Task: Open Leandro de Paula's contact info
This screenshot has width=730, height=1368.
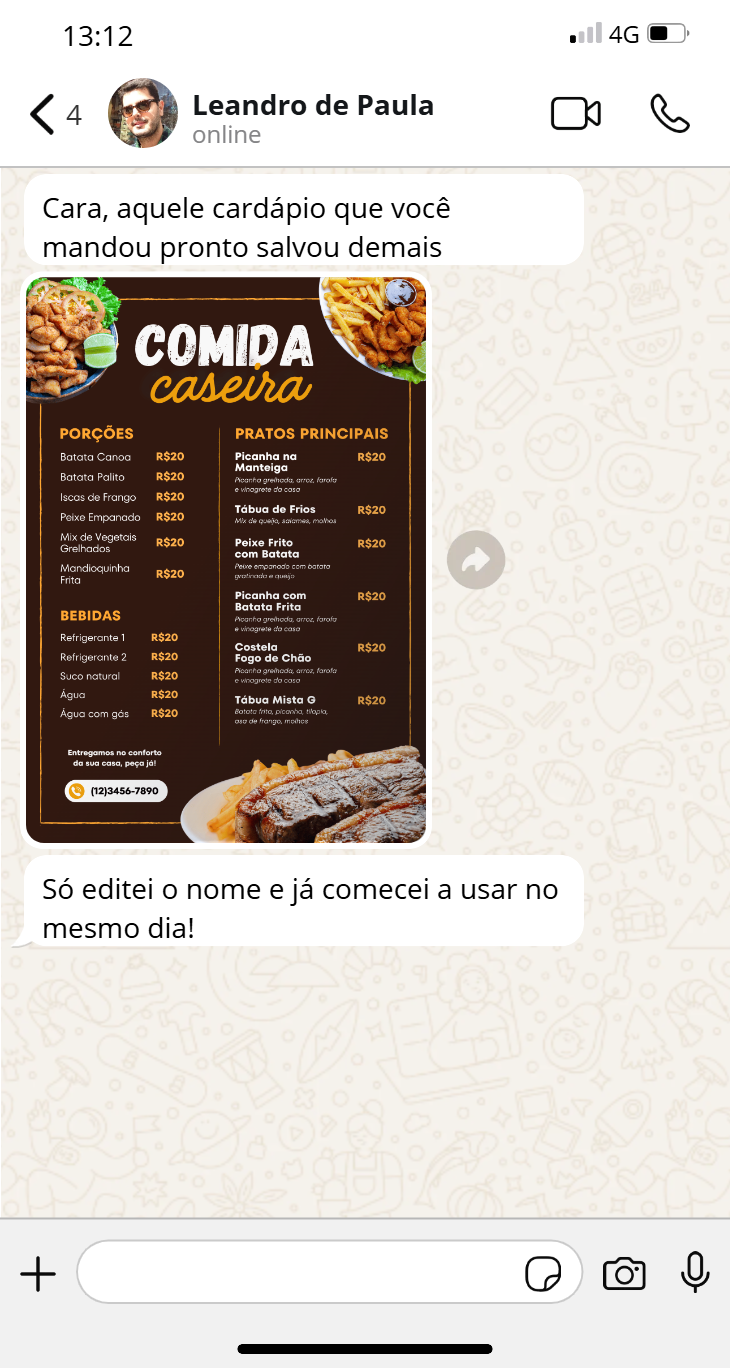Action: click(312, 117)
